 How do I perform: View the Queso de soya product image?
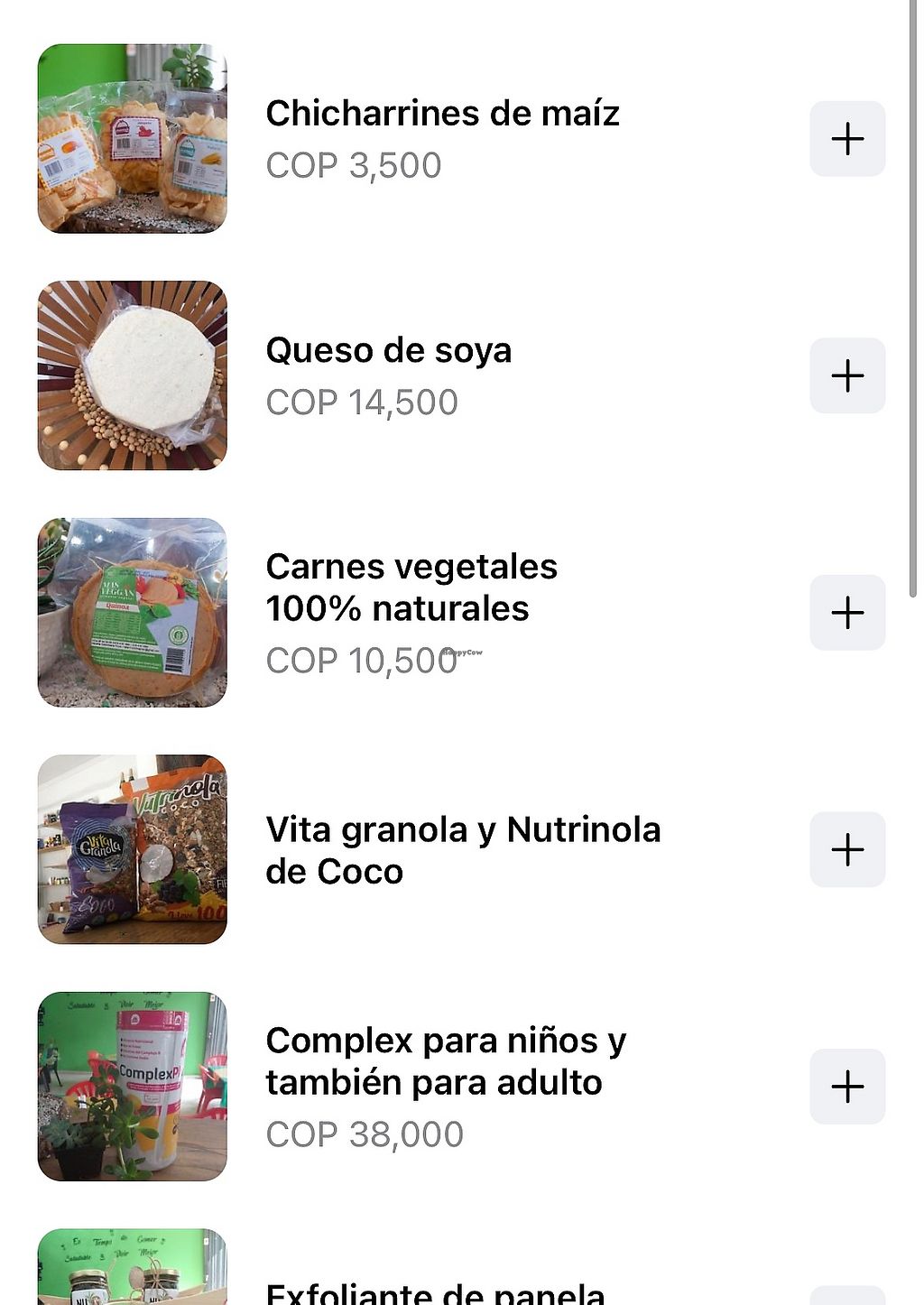point(133,375)
